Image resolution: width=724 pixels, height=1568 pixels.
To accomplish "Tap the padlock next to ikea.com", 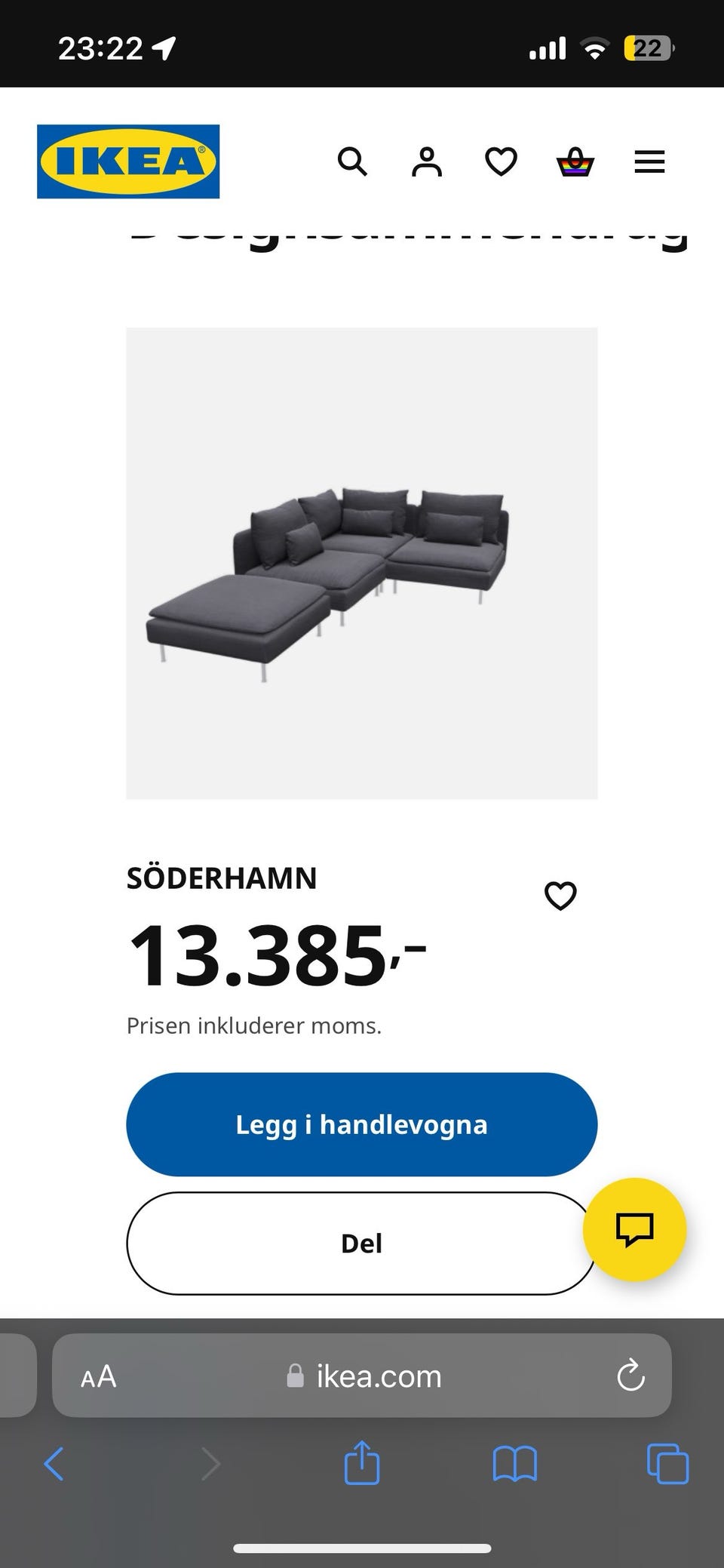I will click(x=295, y=1376).
